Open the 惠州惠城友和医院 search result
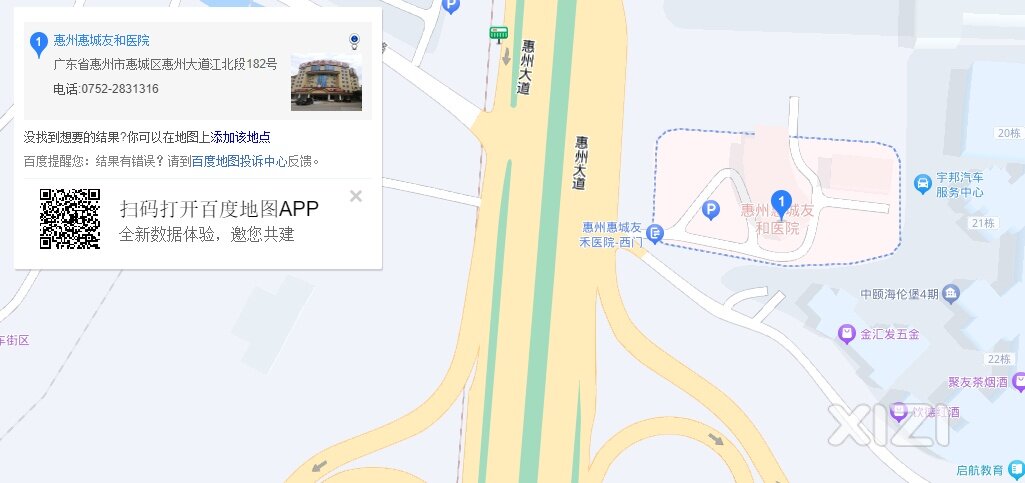The width and height of the screenshot is (1025, 483). pos(101,41)
